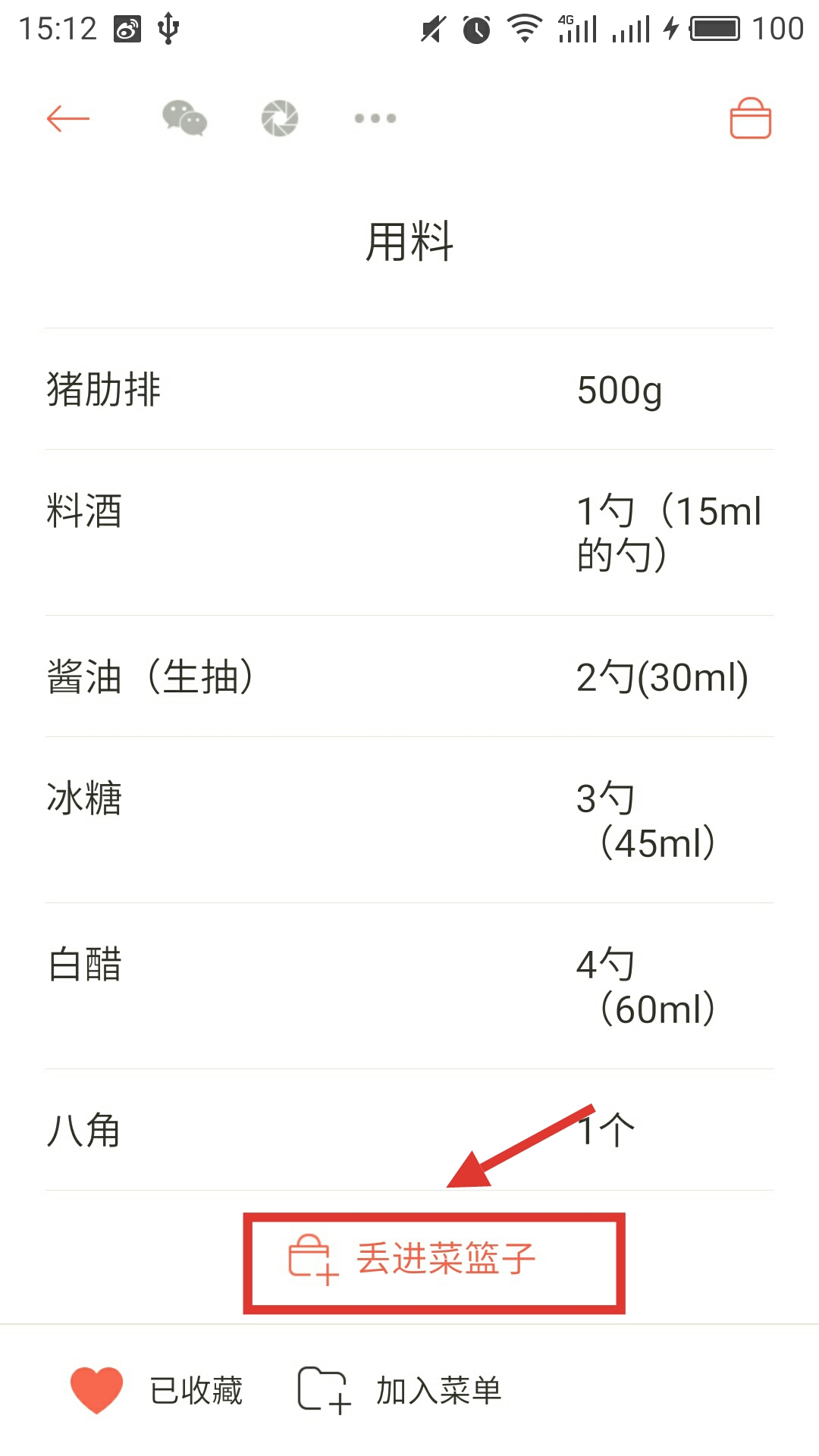Share recipe to WeChat
This screenshot has height=1456, width=819.
point(184,118)
